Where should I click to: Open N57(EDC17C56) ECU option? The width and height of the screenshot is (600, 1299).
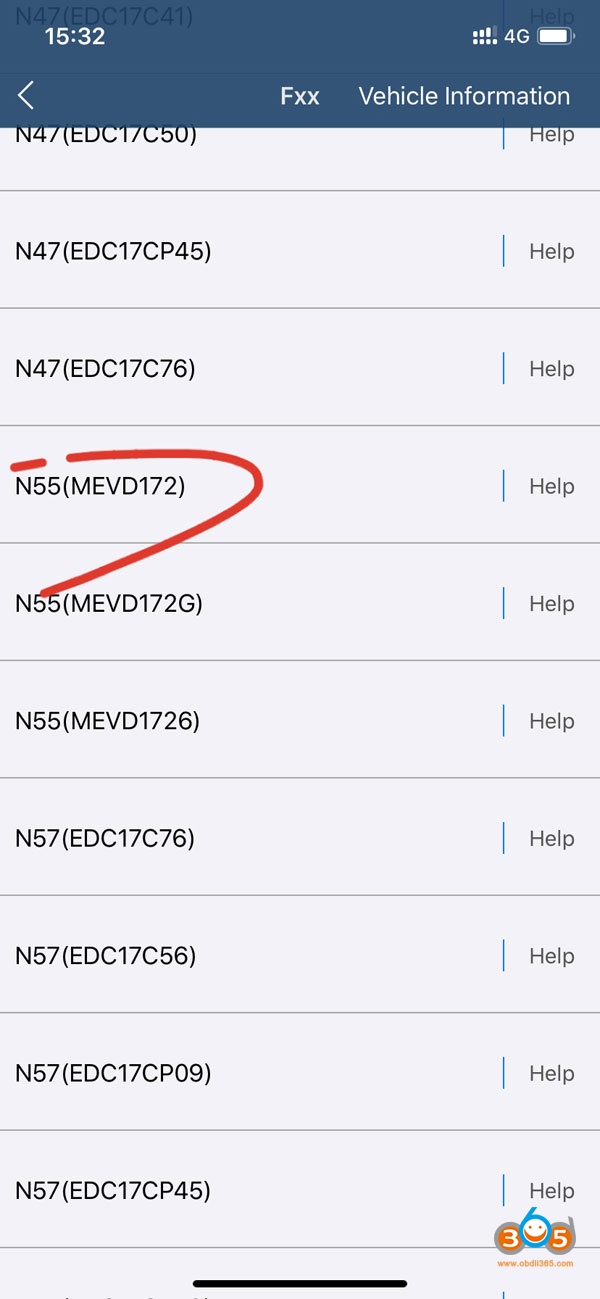tap(105, 956)
